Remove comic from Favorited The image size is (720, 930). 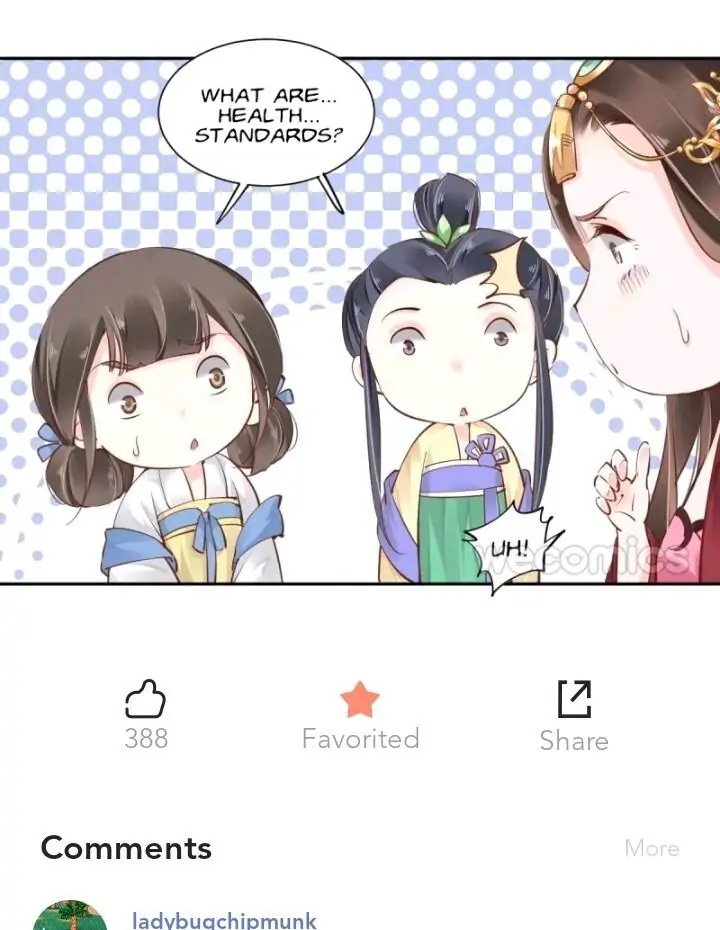point(360,702)
